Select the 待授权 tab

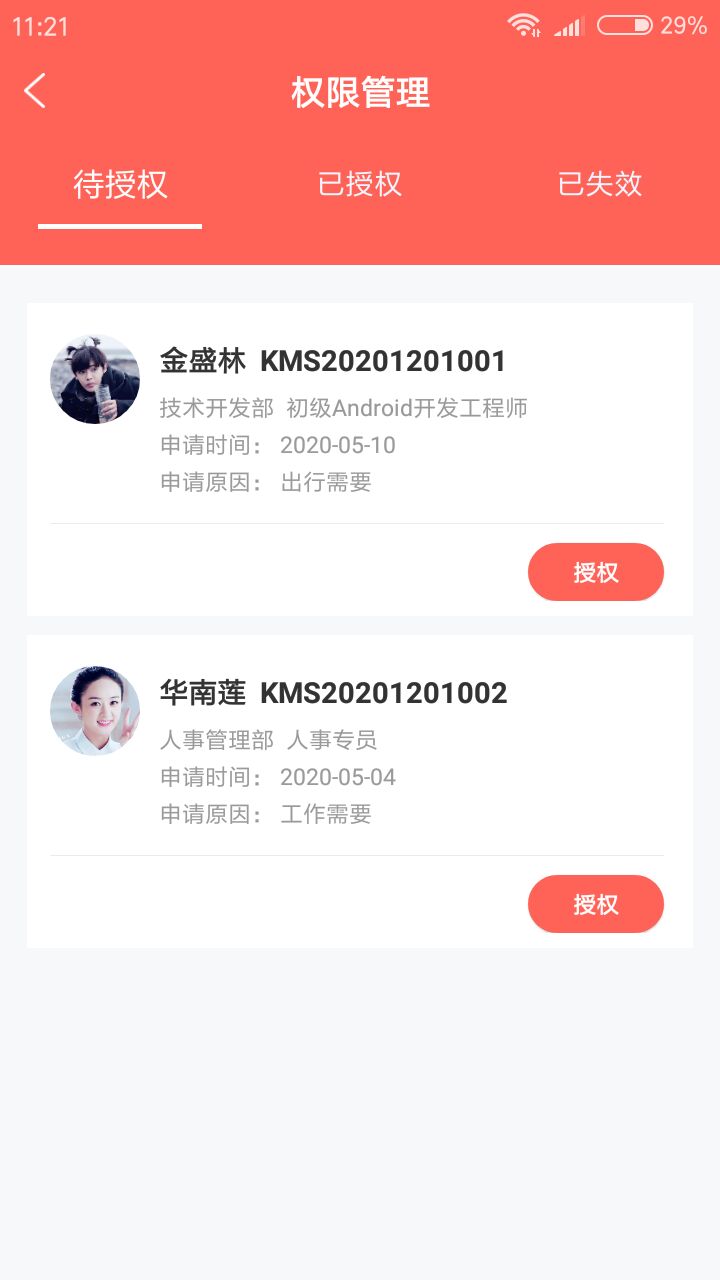[x=120, y=185]
